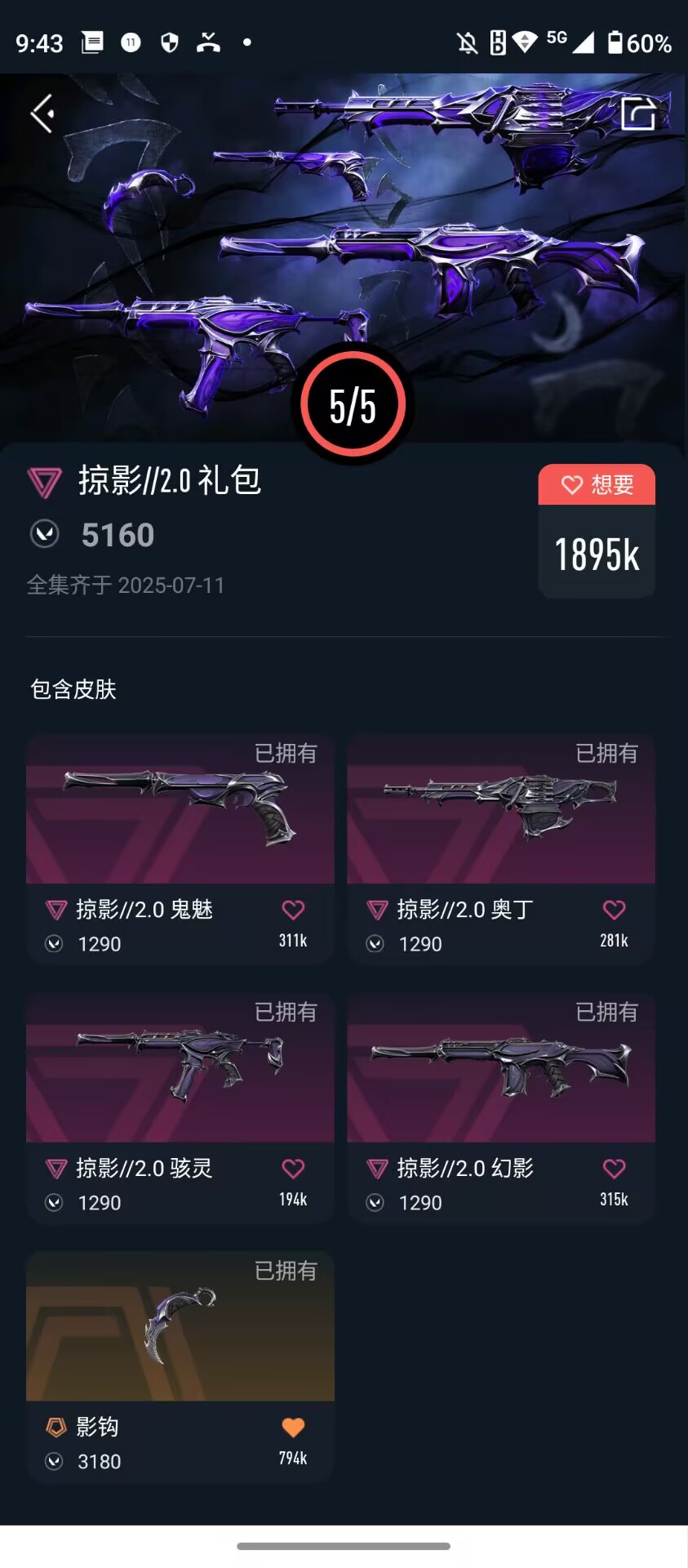The height and width of the screenshot is (1568, 688).
Task: Open the 掠影//2.0 幻影 skin card
Action: click(x=500, y=1069)
